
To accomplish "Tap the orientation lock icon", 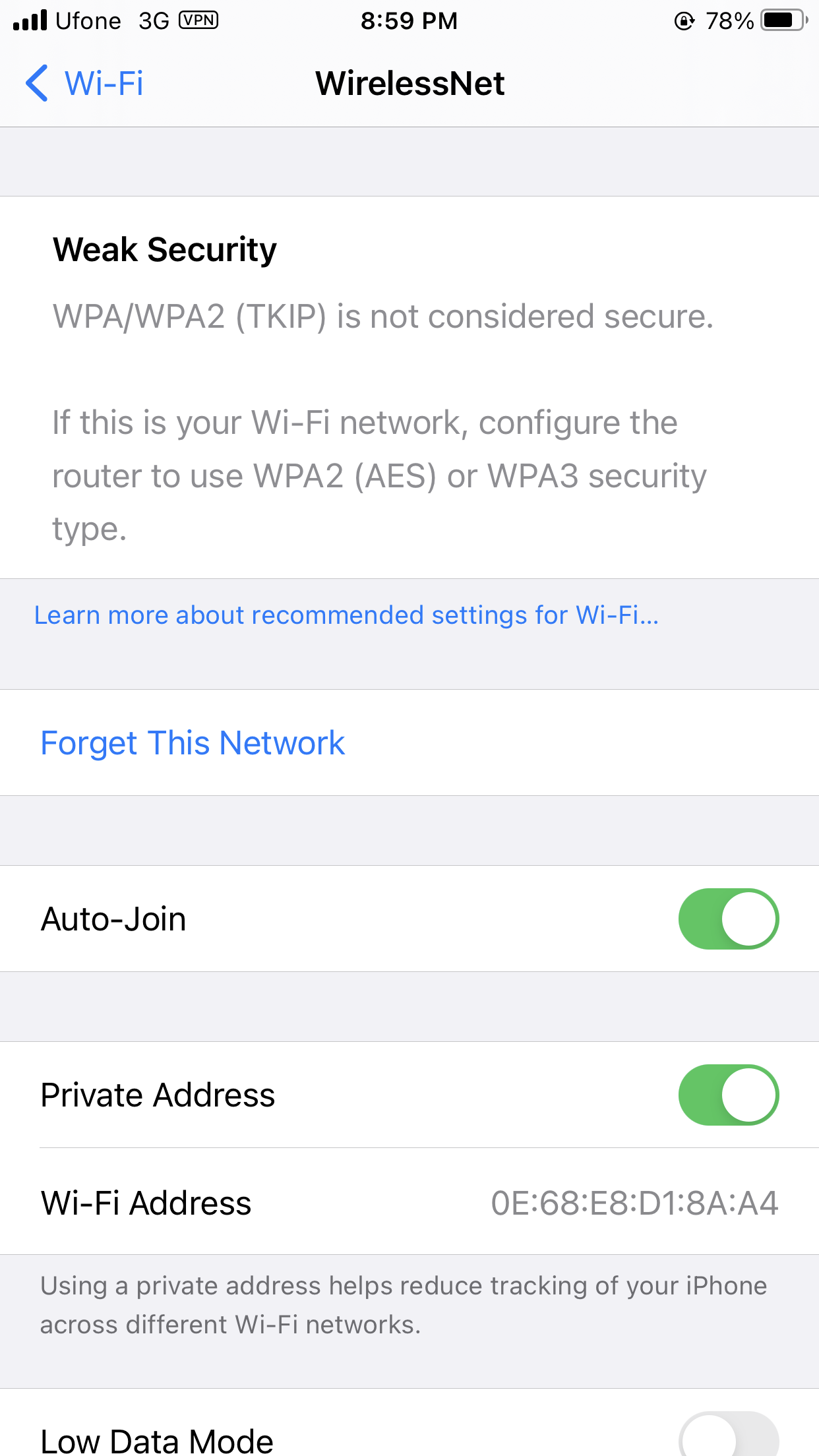I will click(686, 20).
